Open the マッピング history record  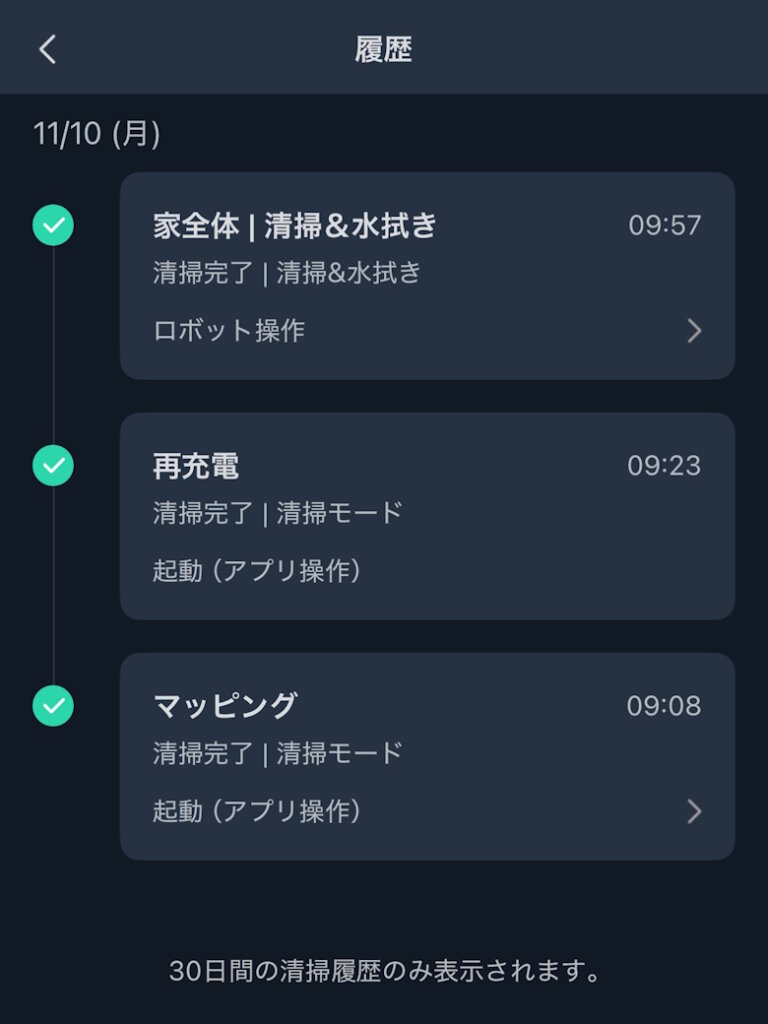(x=427, y=756)
